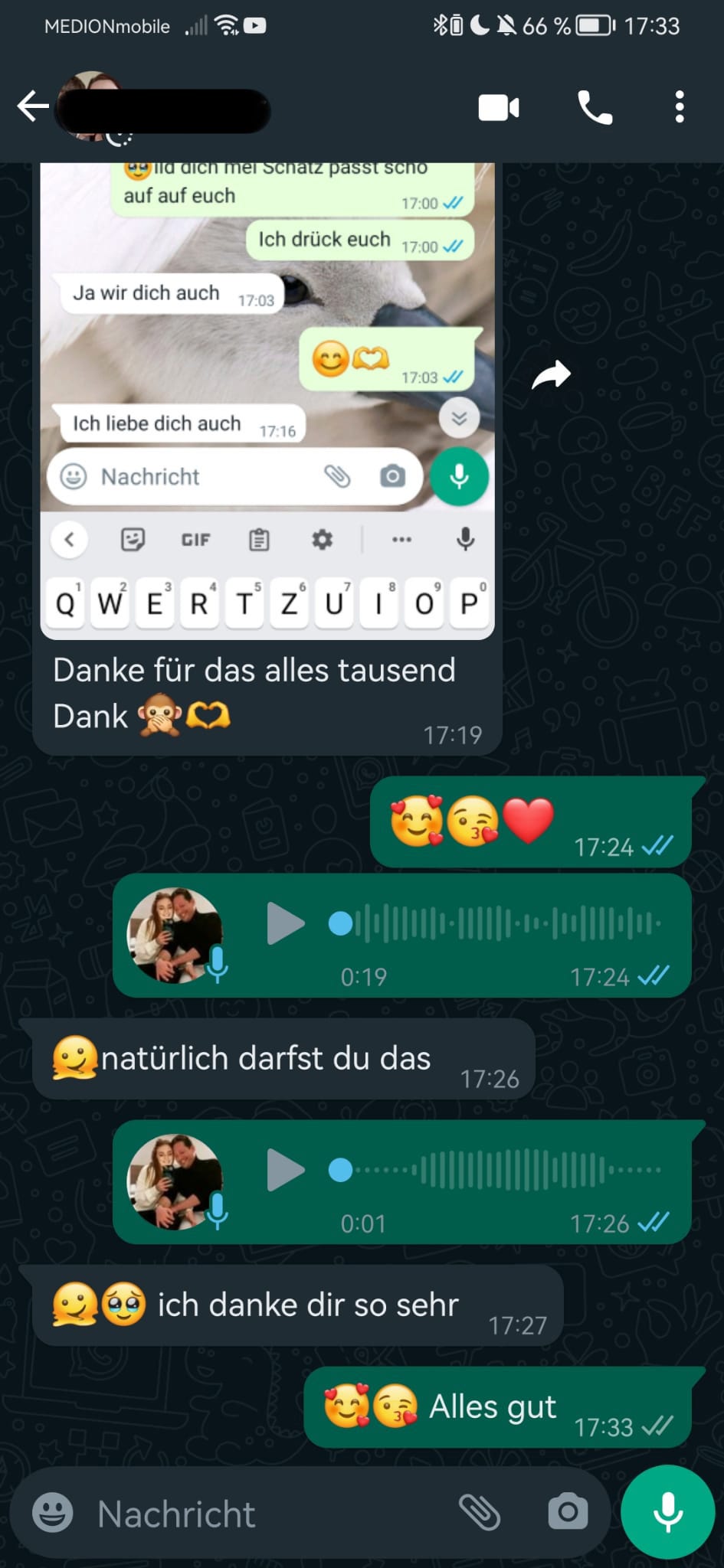Screen dimensions: 724x1568
Task: Forward the received screenshot image
Action: click(552, 375)
